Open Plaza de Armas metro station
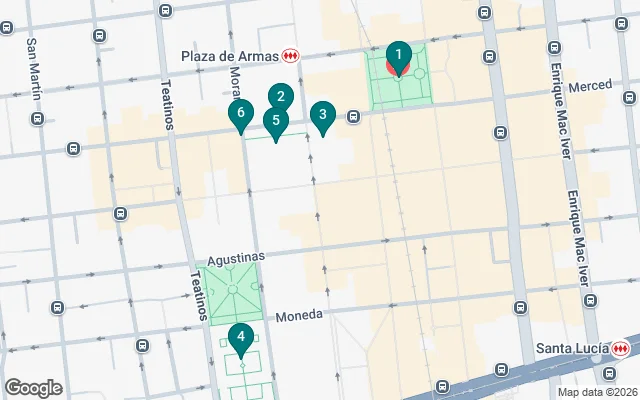 [x=291, y=55]
